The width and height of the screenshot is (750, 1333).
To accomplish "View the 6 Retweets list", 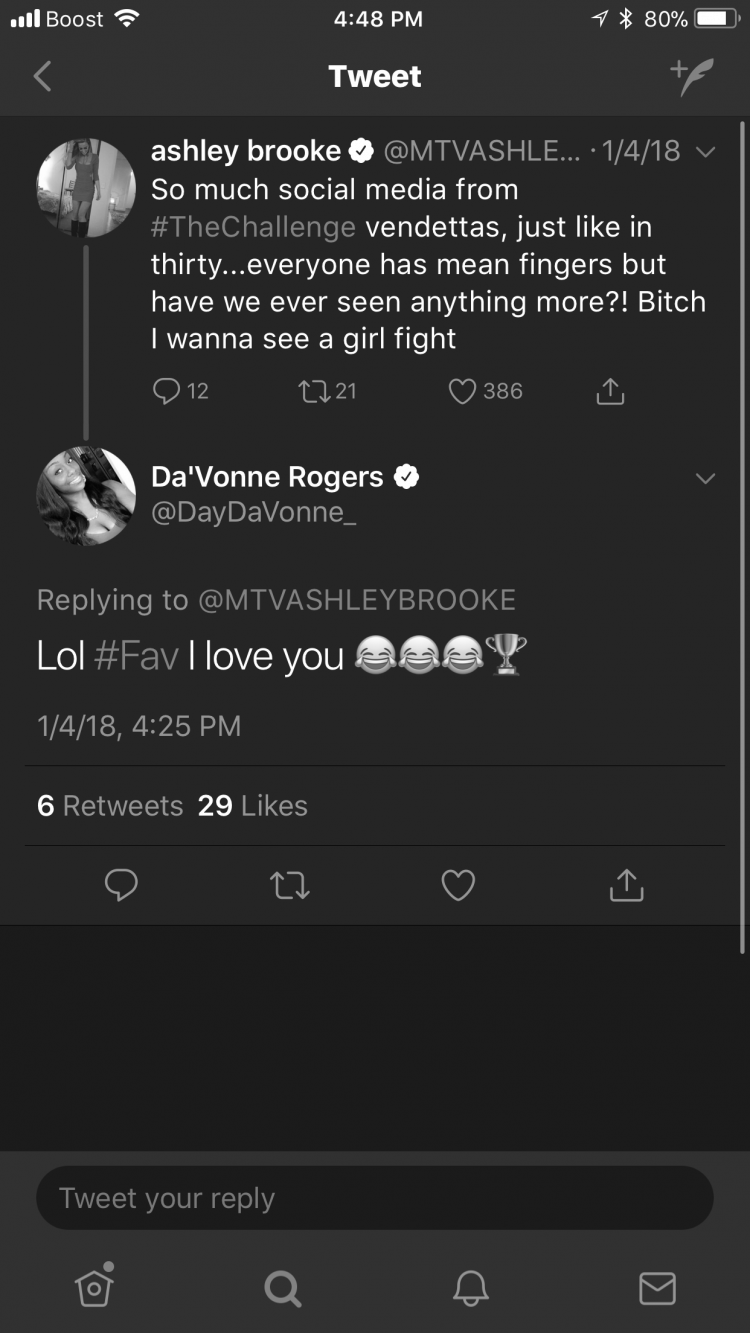I will [110, 806].
